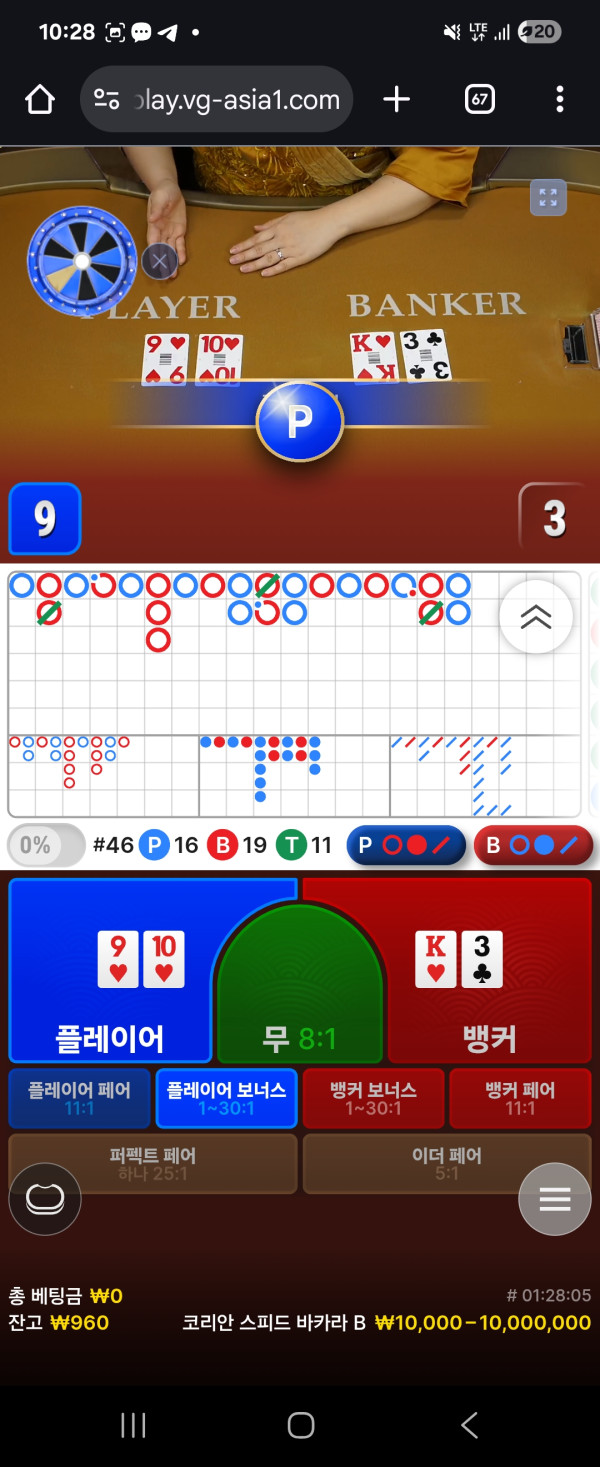Open the blue spin wheel bonus
This screenshot has width=600, height=1467.
click(x=80, y=260)
